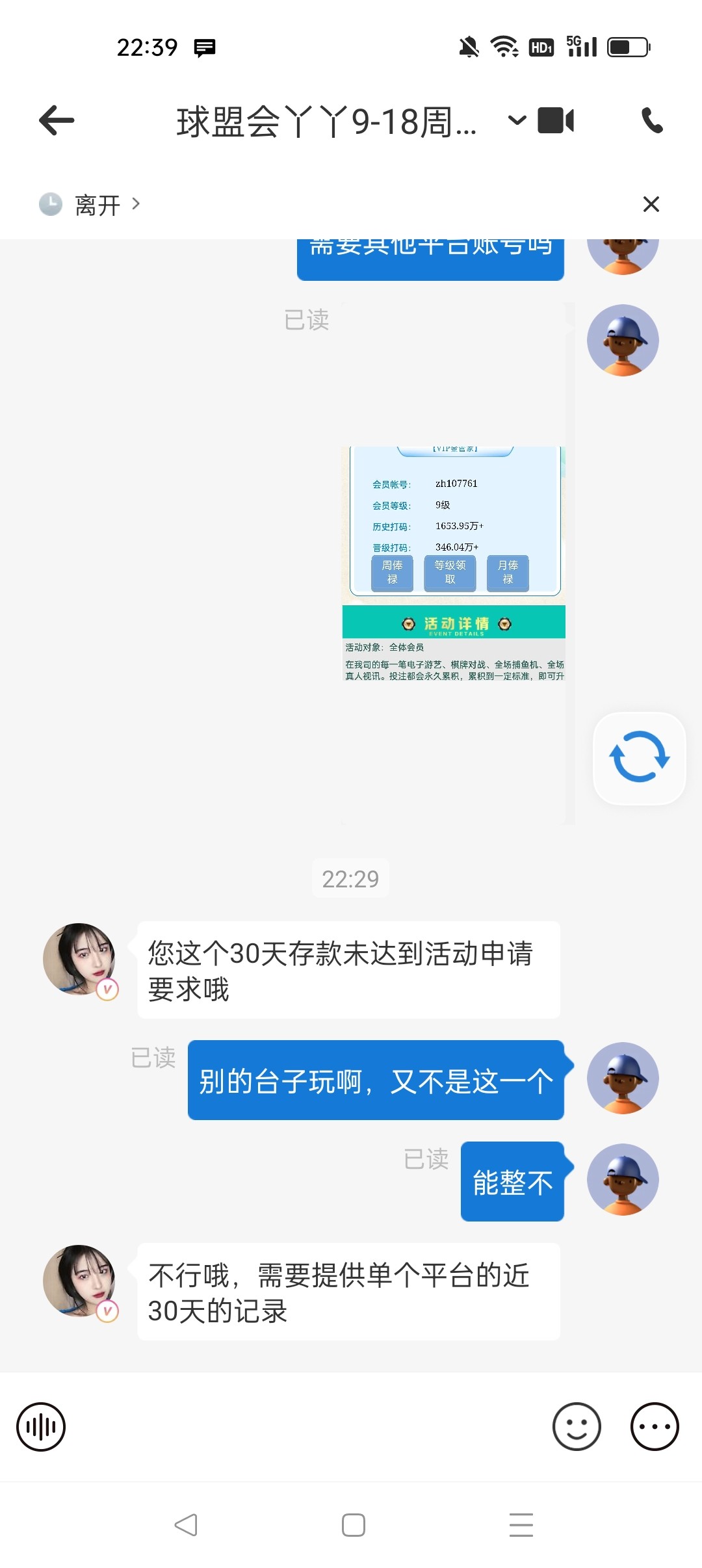The height and width of the screenshot is (1568, 702).
Task: Start a video call
Action: click(x=556, y=120)
